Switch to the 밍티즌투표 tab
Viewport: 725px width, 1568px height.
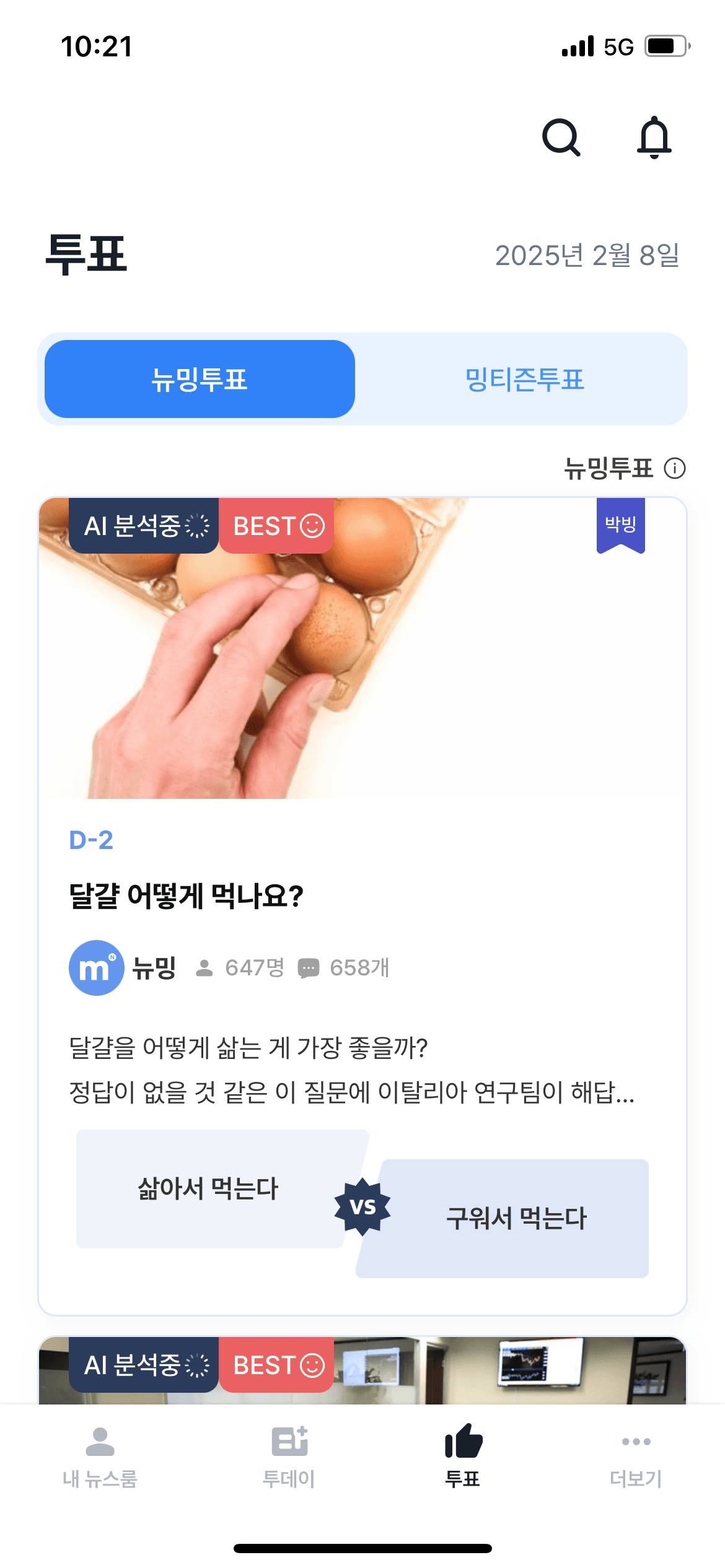click(526, 379)
